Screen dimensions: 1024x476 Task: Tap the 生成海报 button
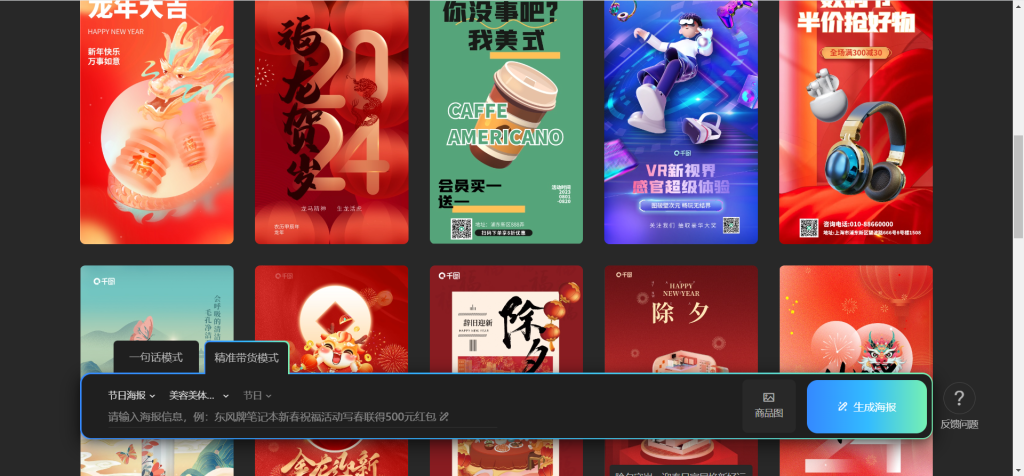click(x=867, y=406)
